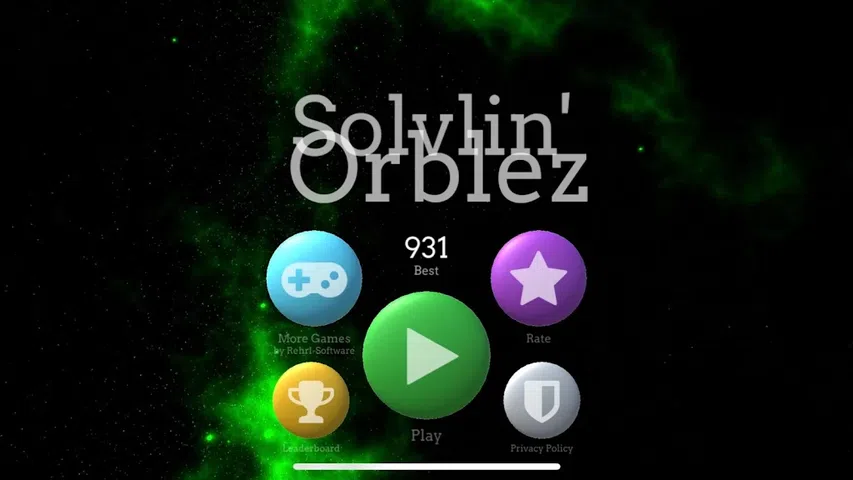Start the game with the Play button

pyautogui.click(x=426, y=355)
